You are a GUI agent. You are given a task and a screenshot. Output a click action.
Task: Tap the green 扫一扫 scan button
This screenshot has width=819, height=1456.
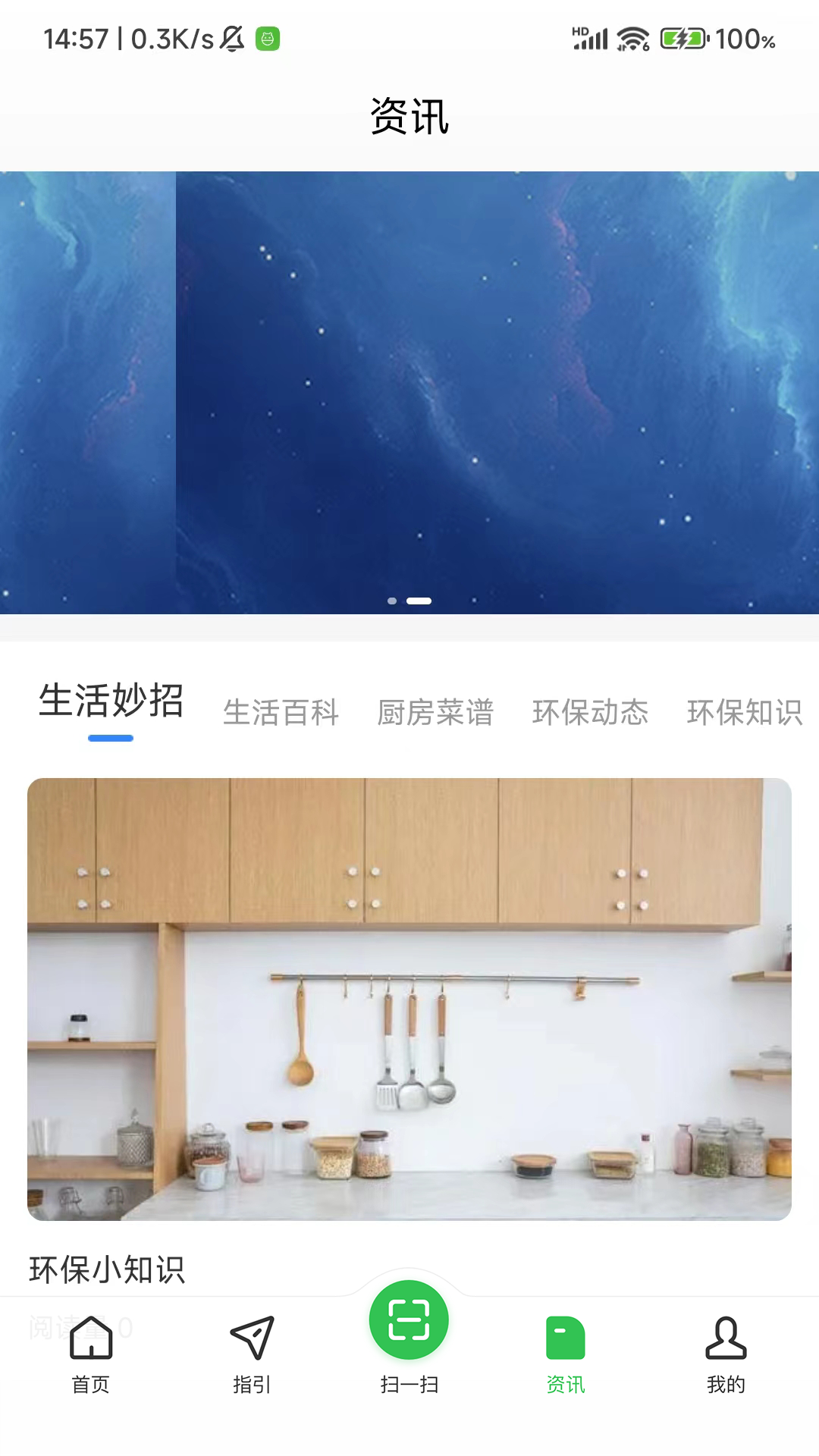click(409, 1320)
